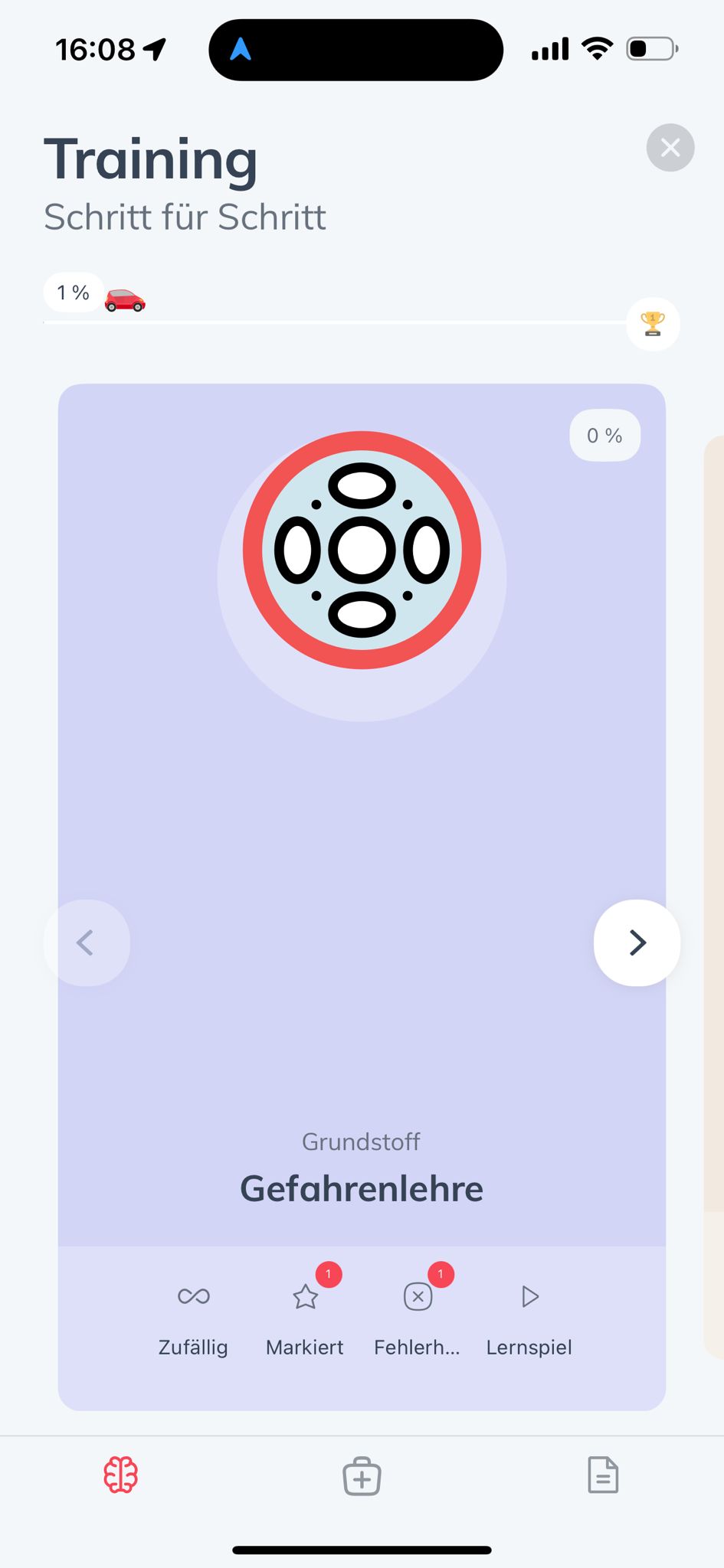Viewport: 724px width, 1568px height.
Task: Open Fehlerhaft answered questions
Action: tap(418, 1315)
